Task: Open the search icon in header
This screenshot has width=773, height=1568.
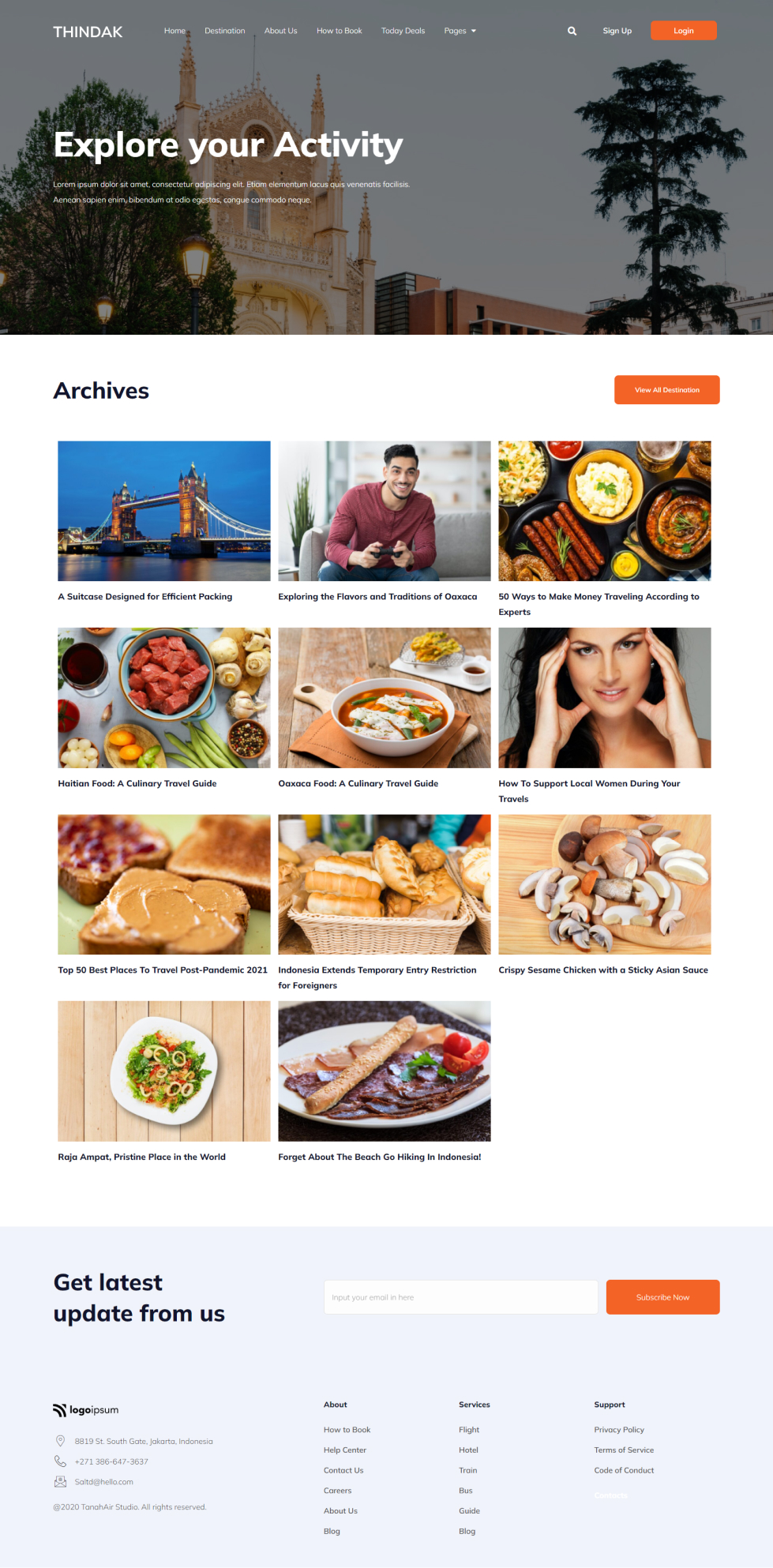Action: coord(572,31)
